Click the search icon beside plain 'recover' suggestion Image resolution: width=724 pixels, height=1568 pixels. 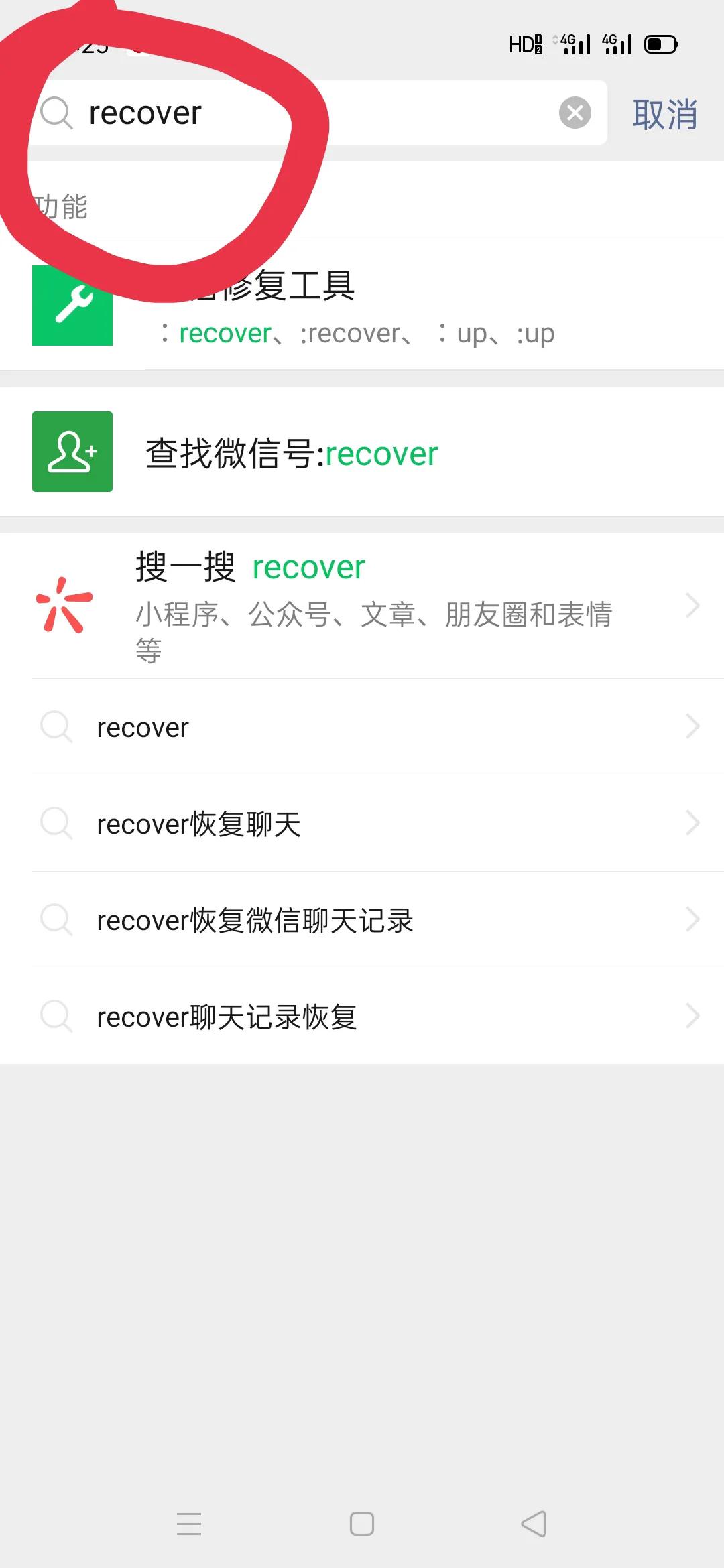pos(58,727)
